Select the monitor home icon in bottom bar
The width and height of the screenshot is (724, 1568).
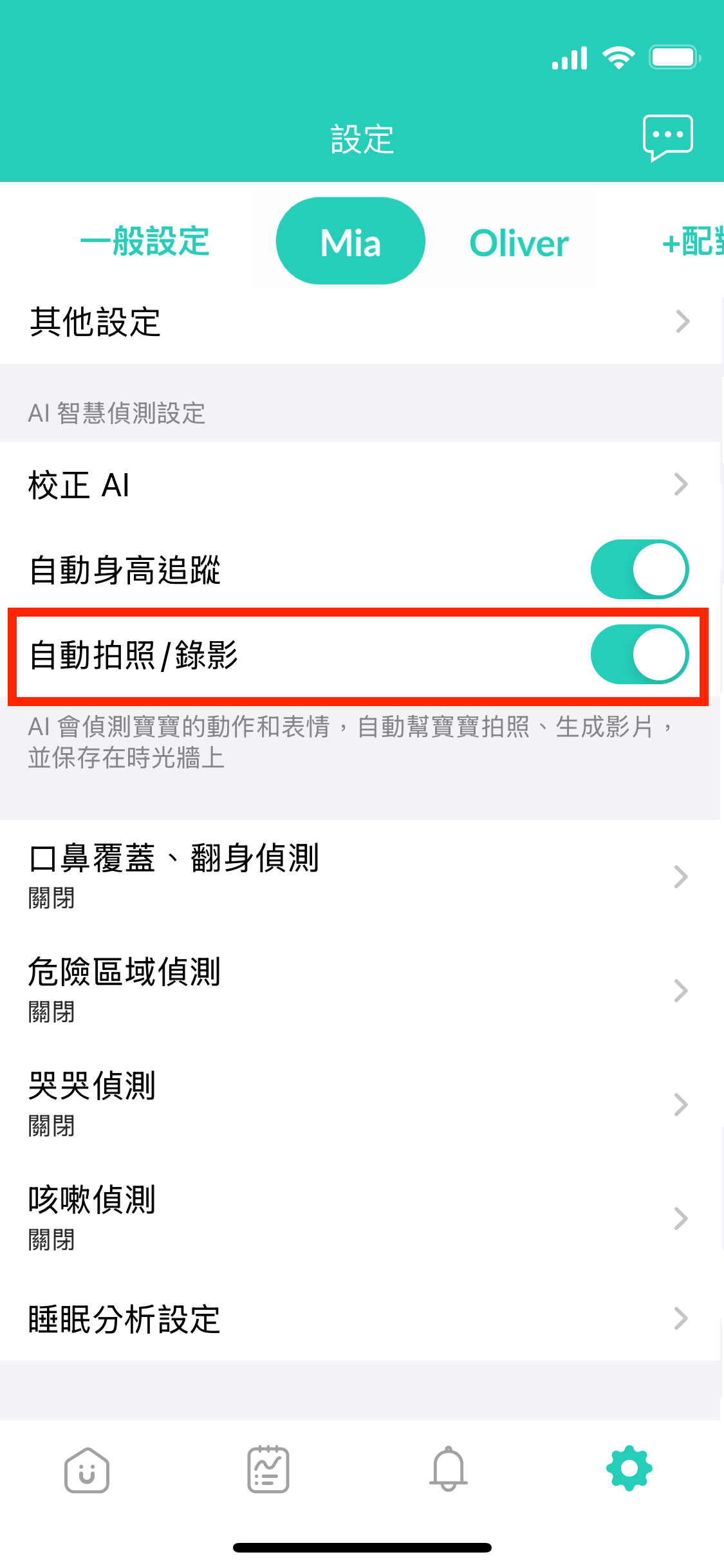[86, 1470]
